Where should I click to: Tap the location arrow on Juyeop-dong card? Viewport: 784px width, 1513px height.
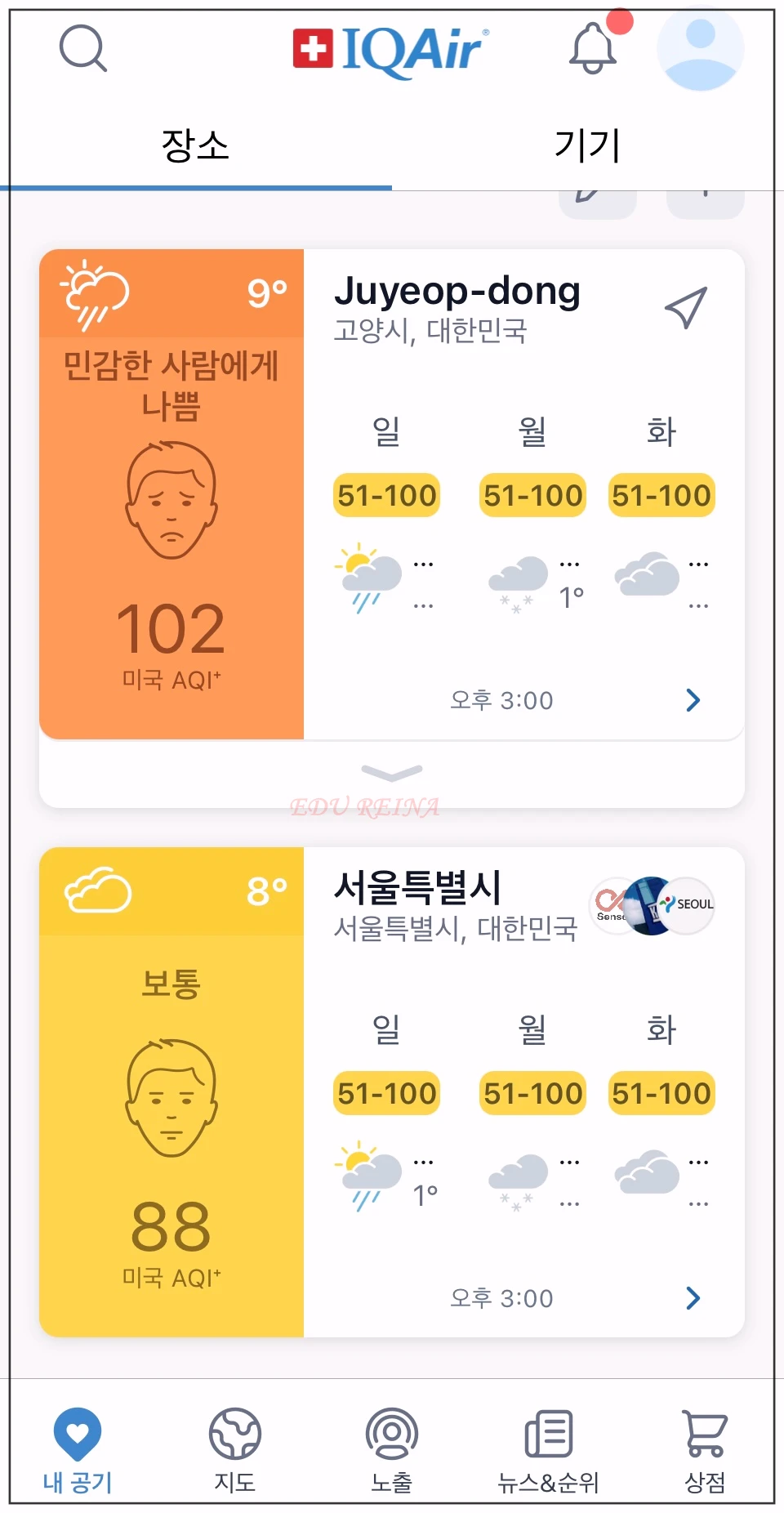point(684,308)
